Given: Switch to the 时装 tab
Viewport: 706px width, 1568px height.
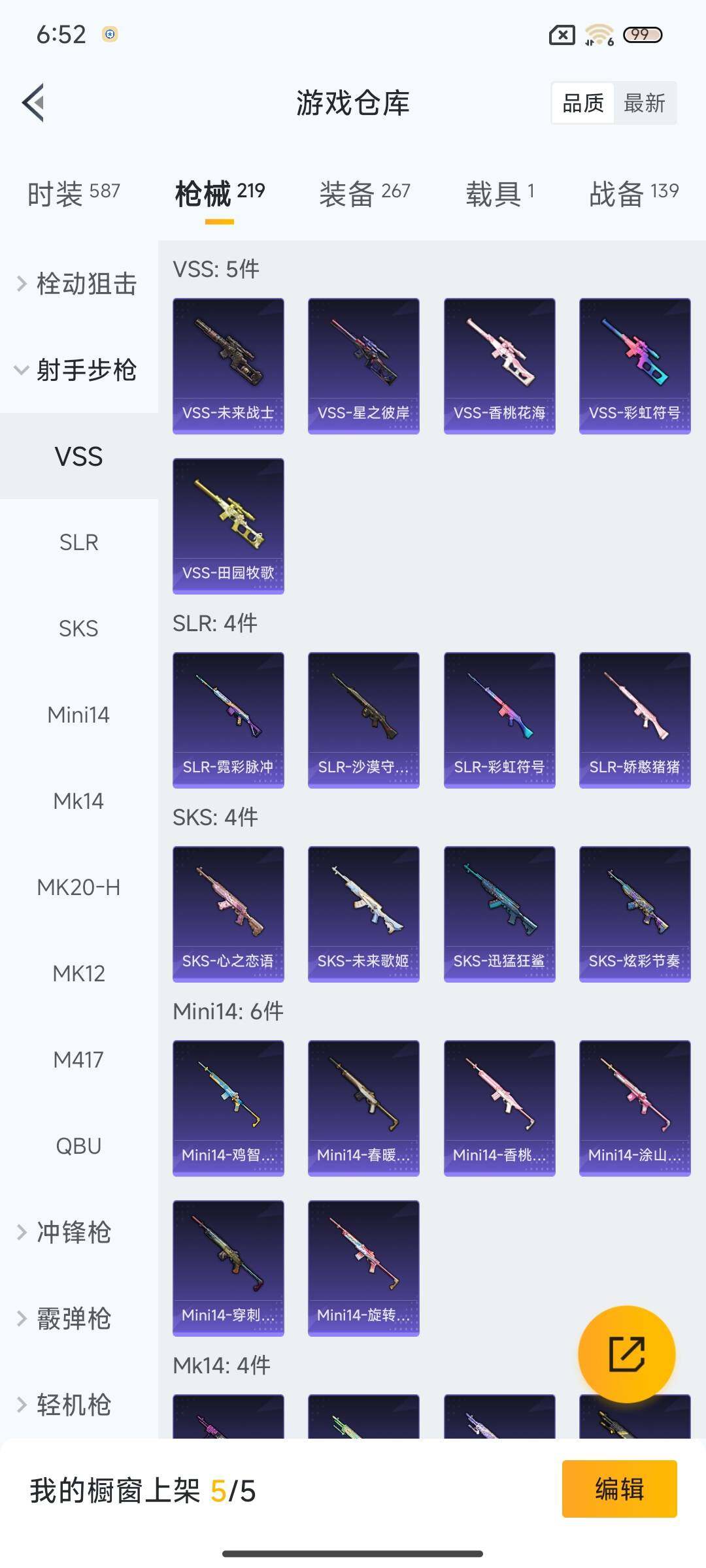Looking at the screenshot, I should tap(73, 193).
